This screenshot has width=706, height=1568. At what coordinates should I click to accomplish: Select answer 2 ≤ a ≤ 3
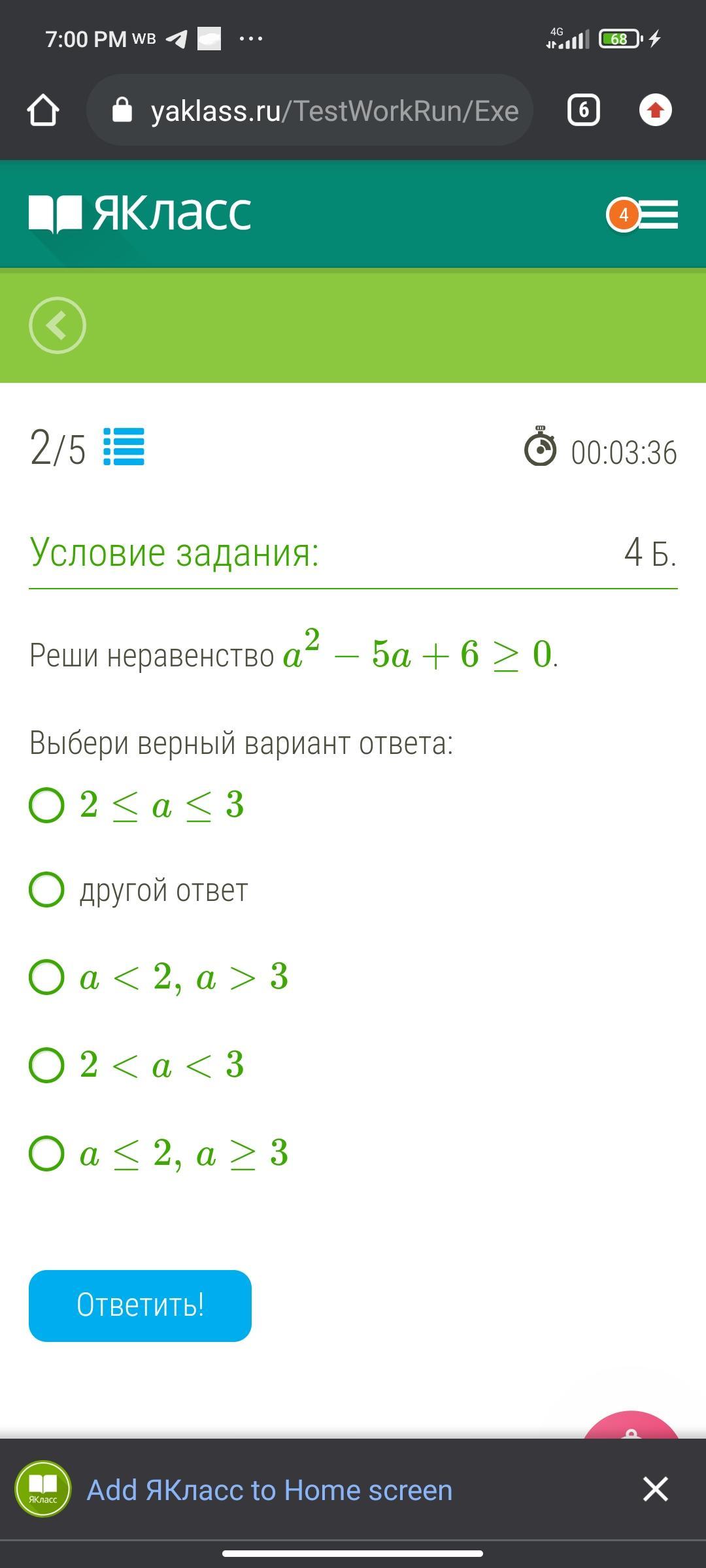point(47,804)
